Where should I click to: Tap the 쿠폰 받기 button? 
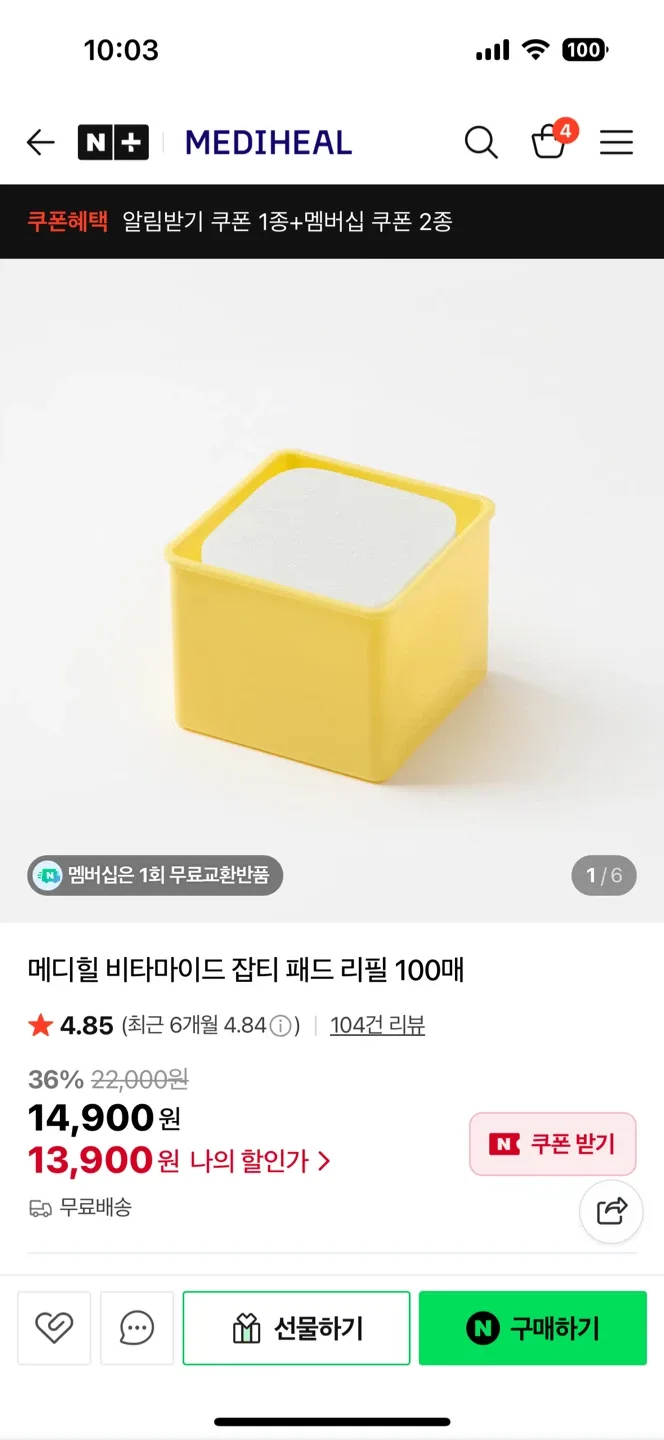[553, 1144]
